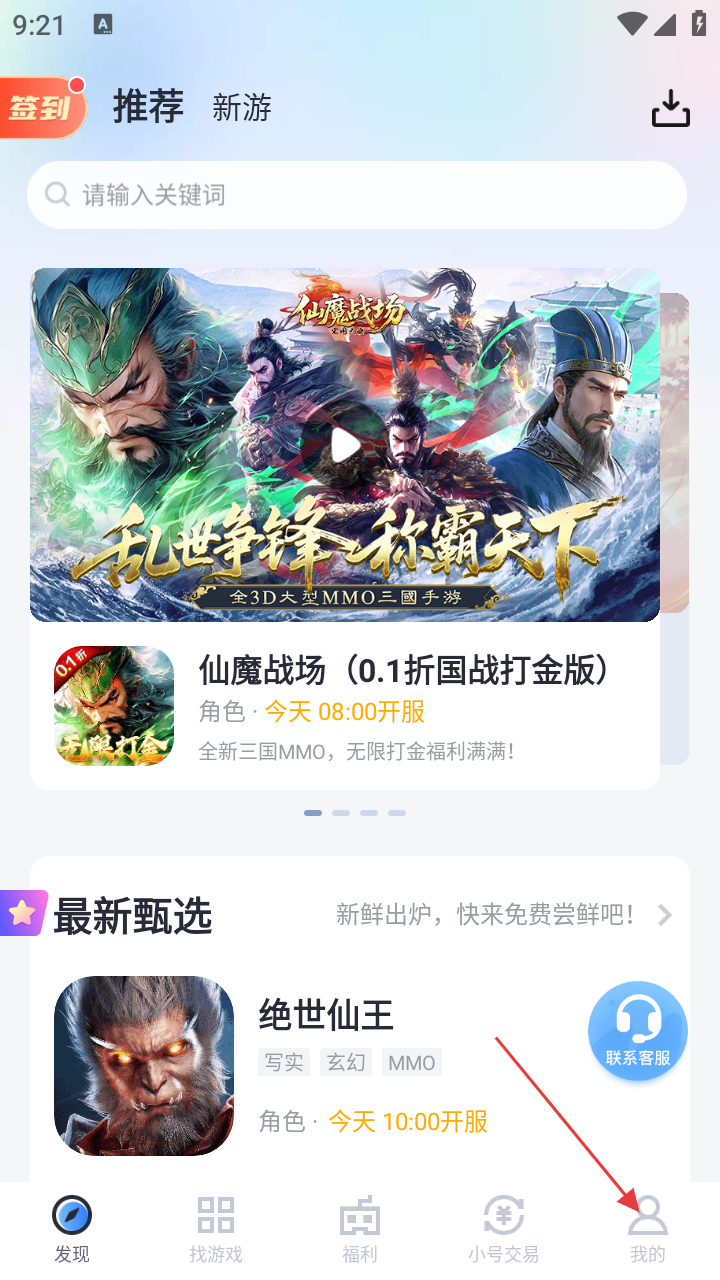This screenshot has height=1280, width=720.
Task: Tap the 请输入关键词 search box
Action: (x=356, y=195)
